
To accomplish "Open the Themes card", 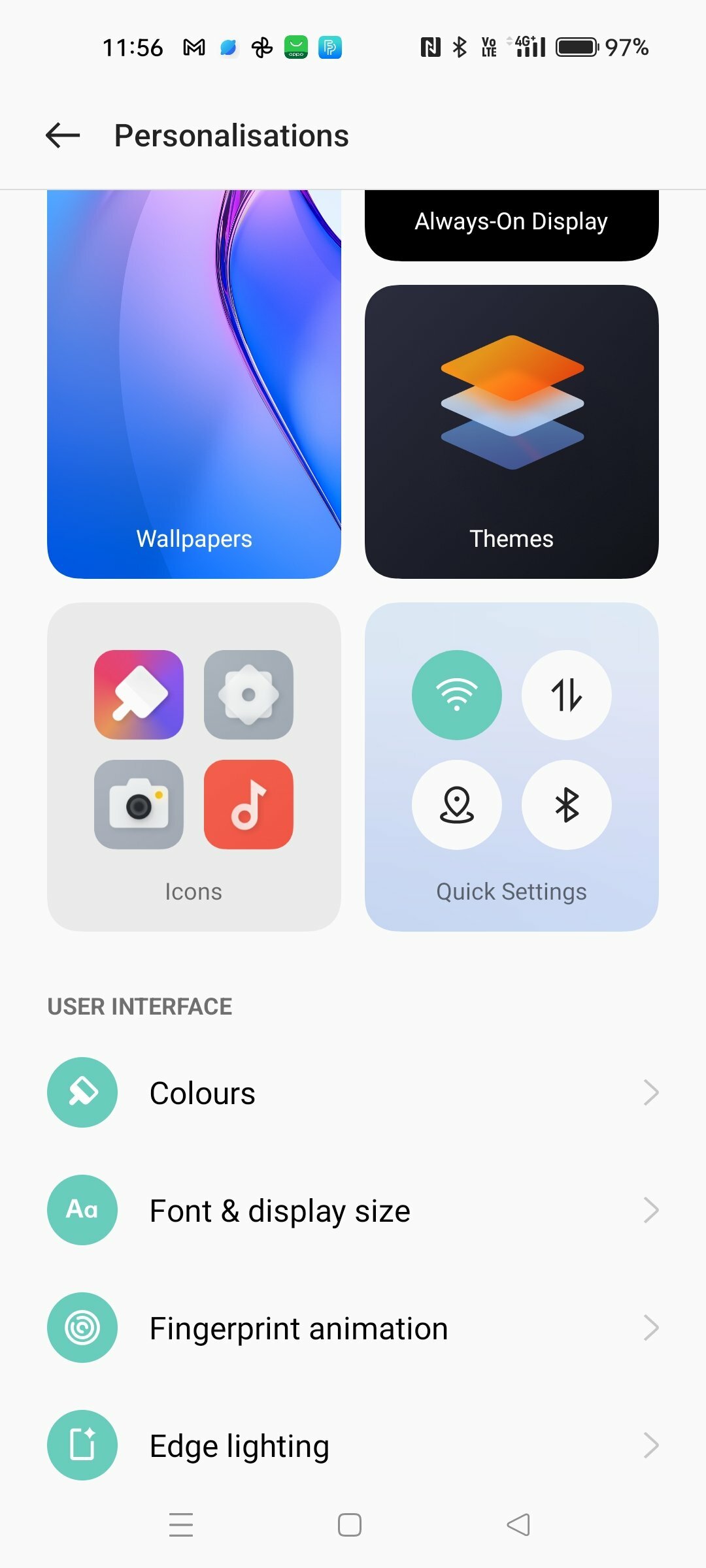I will click(511, 431).
